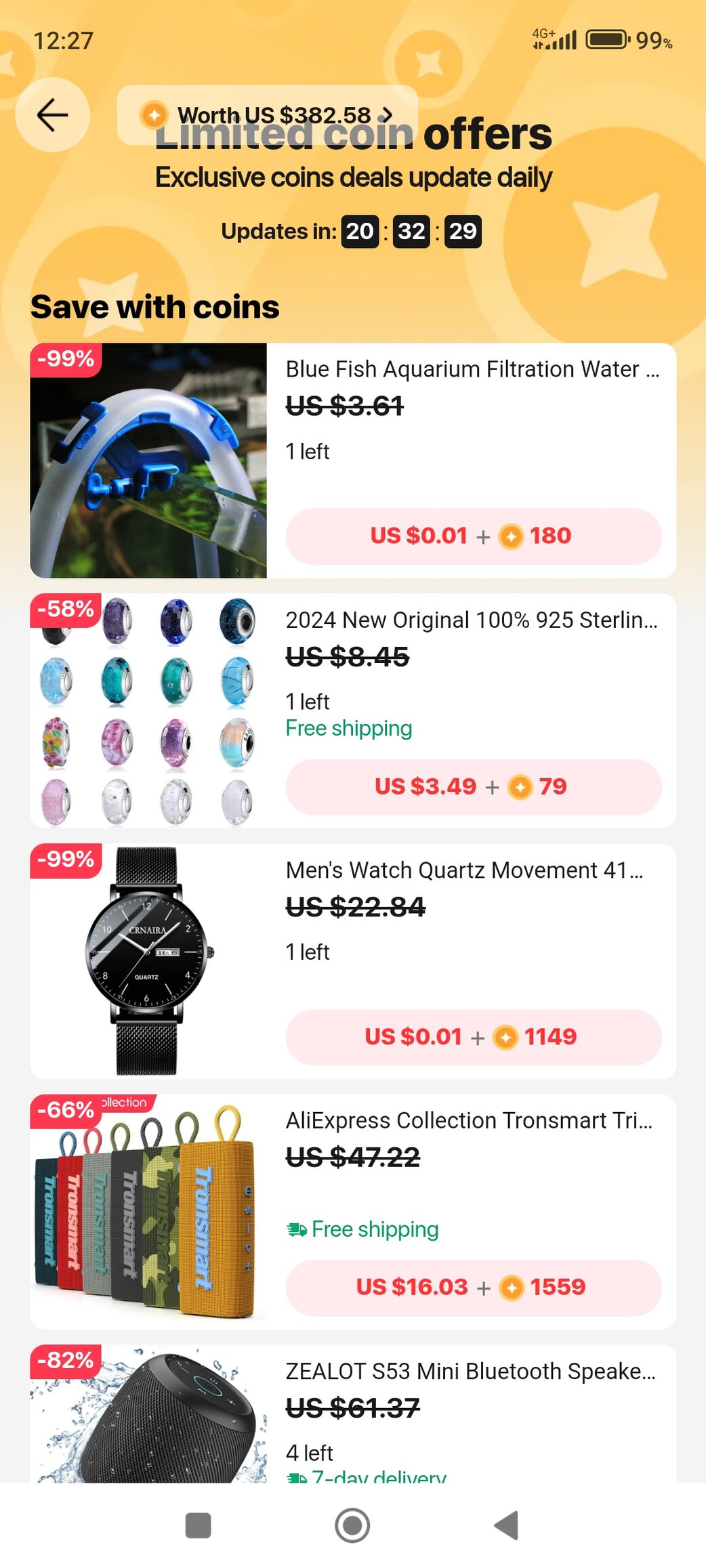Buy Tronsmart for US $16.03 + 1559 coins
This screenshot has height=1568, width=706.
(x=474, y=1288)
